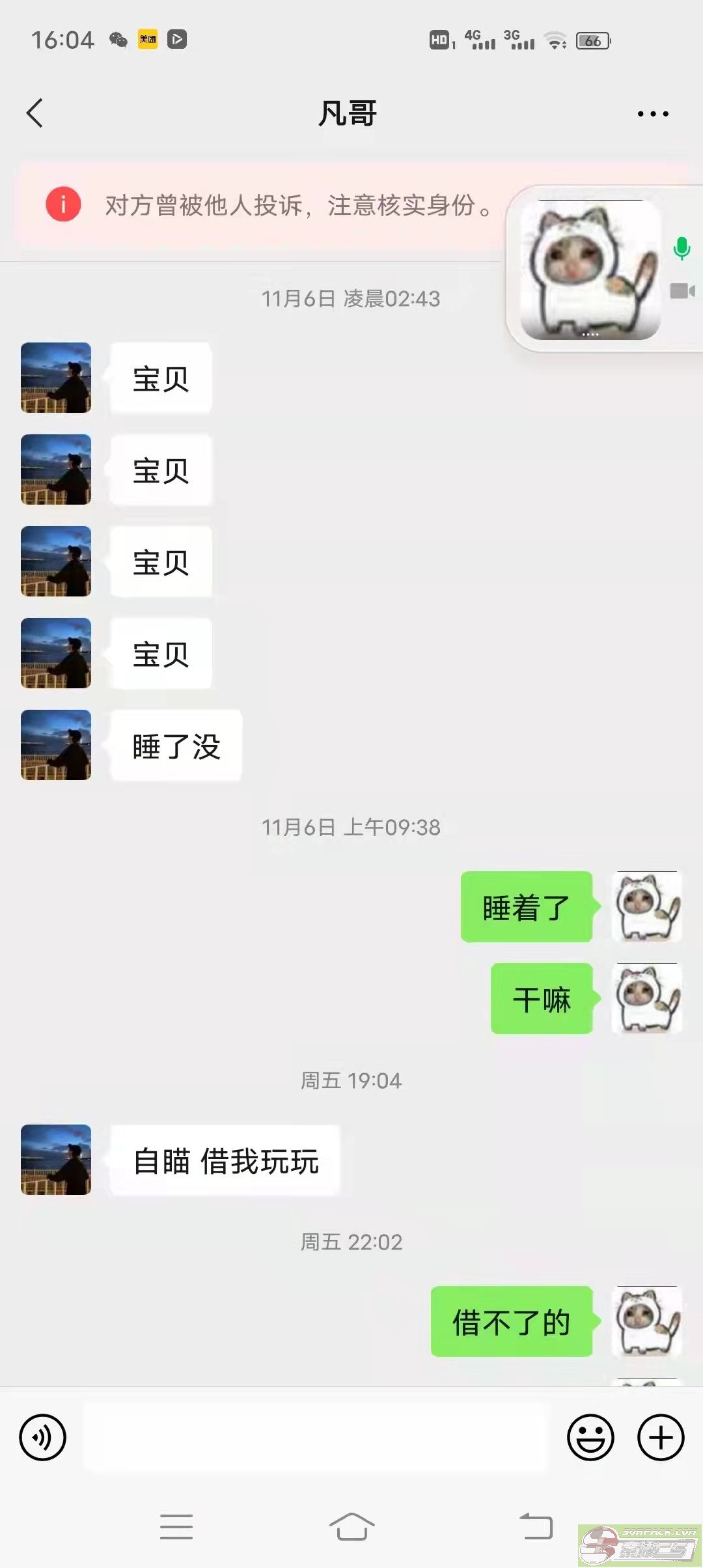
Task: View 凡哥's avatar beside 睡了没
Action: pyautogui.click(x=56, y=745)
